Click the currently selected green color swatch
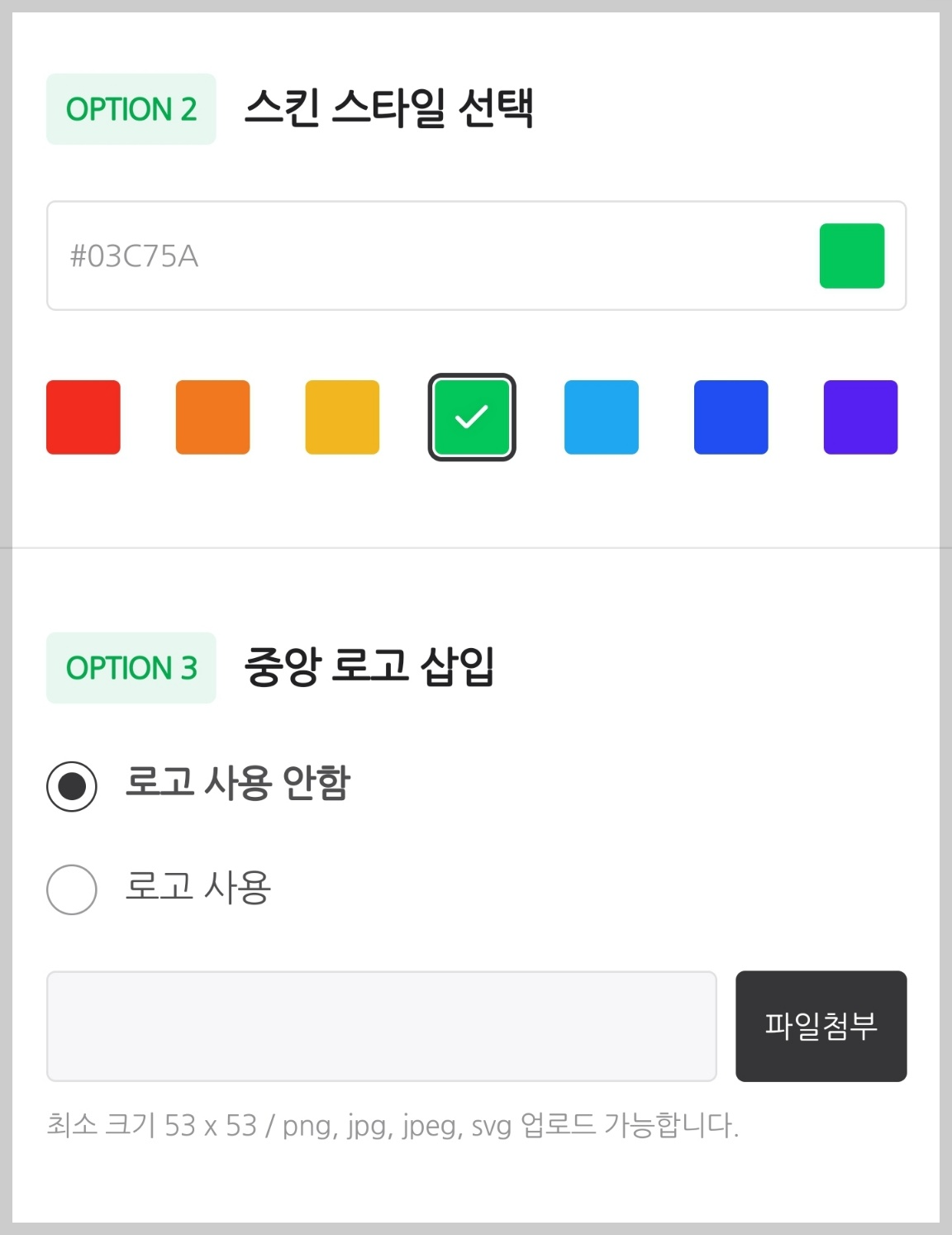The image size is (952, 1235). [471, 417]
